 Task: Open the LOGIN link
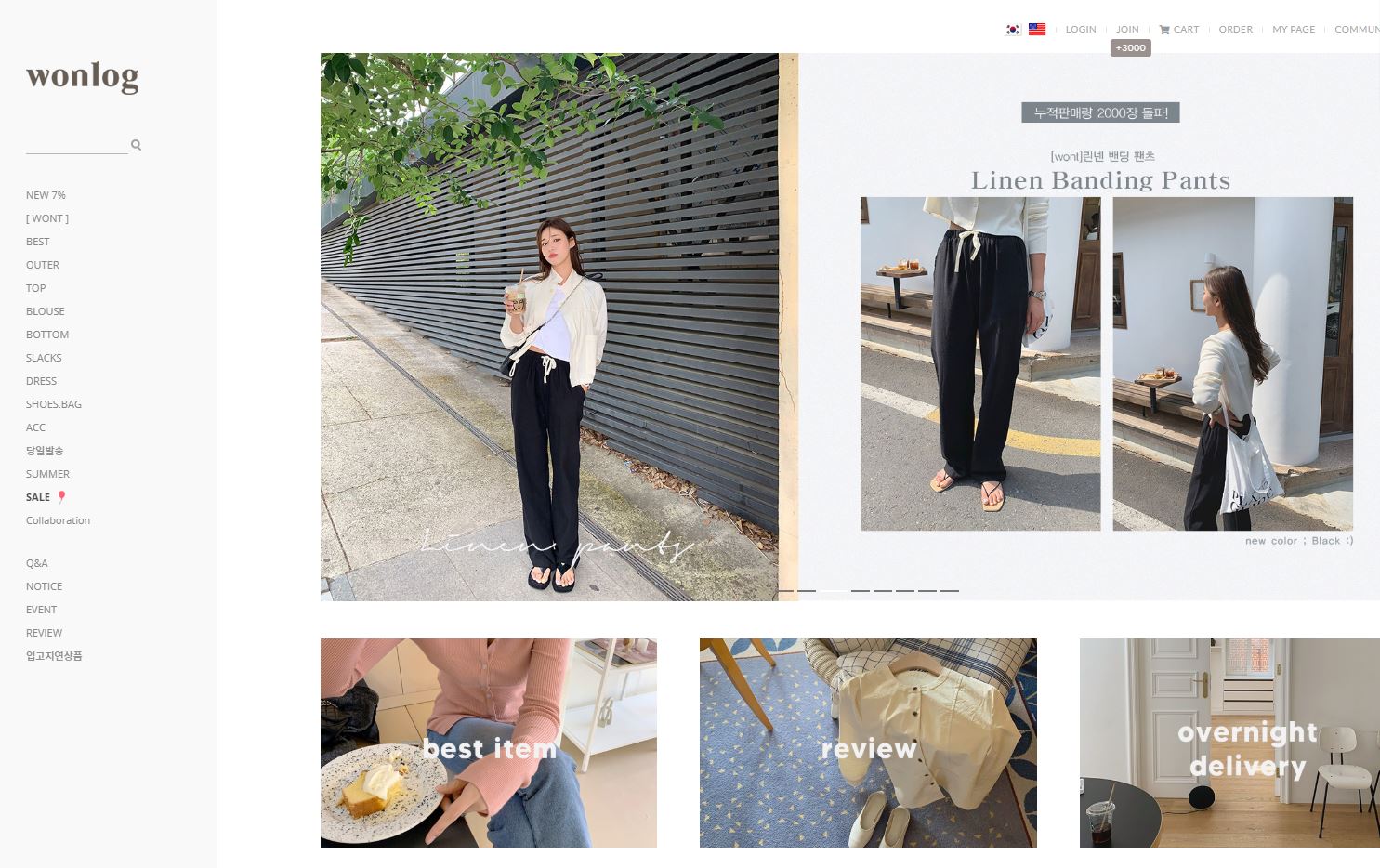pyautogui.click(x=1081, y=30)
